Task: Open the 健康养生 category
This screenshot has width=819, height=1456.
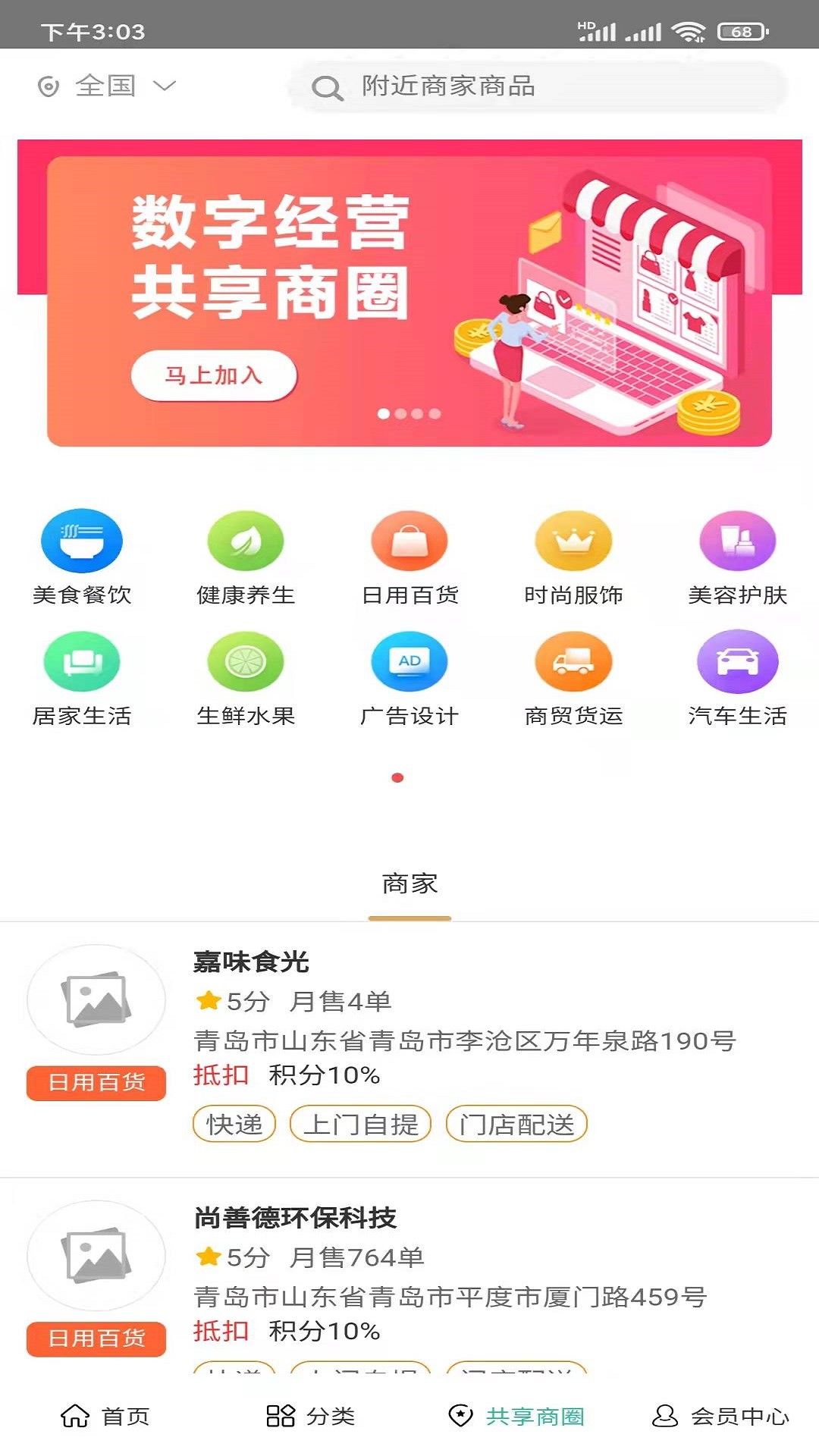Action: tap(246, 541)
